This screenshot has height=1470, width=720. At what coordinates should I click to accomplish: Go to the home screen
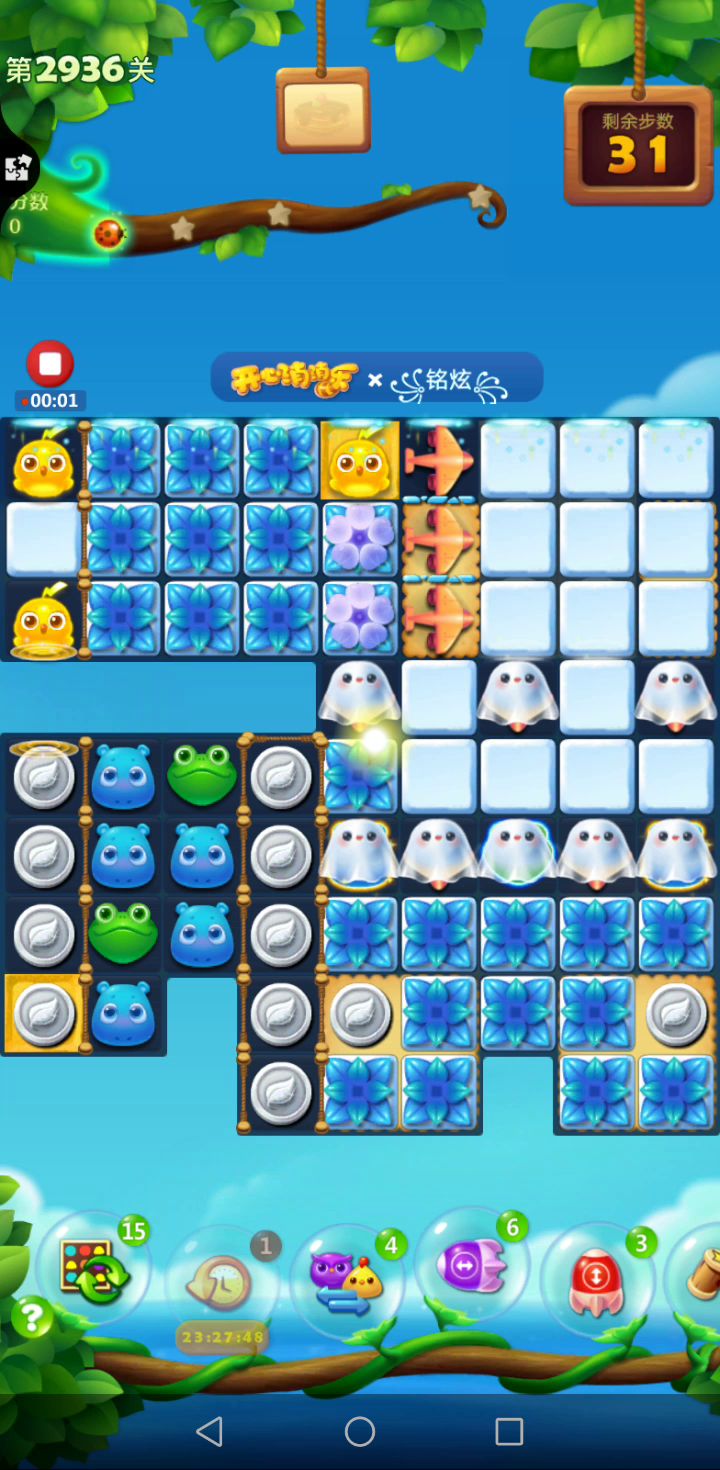[360, 1432]
